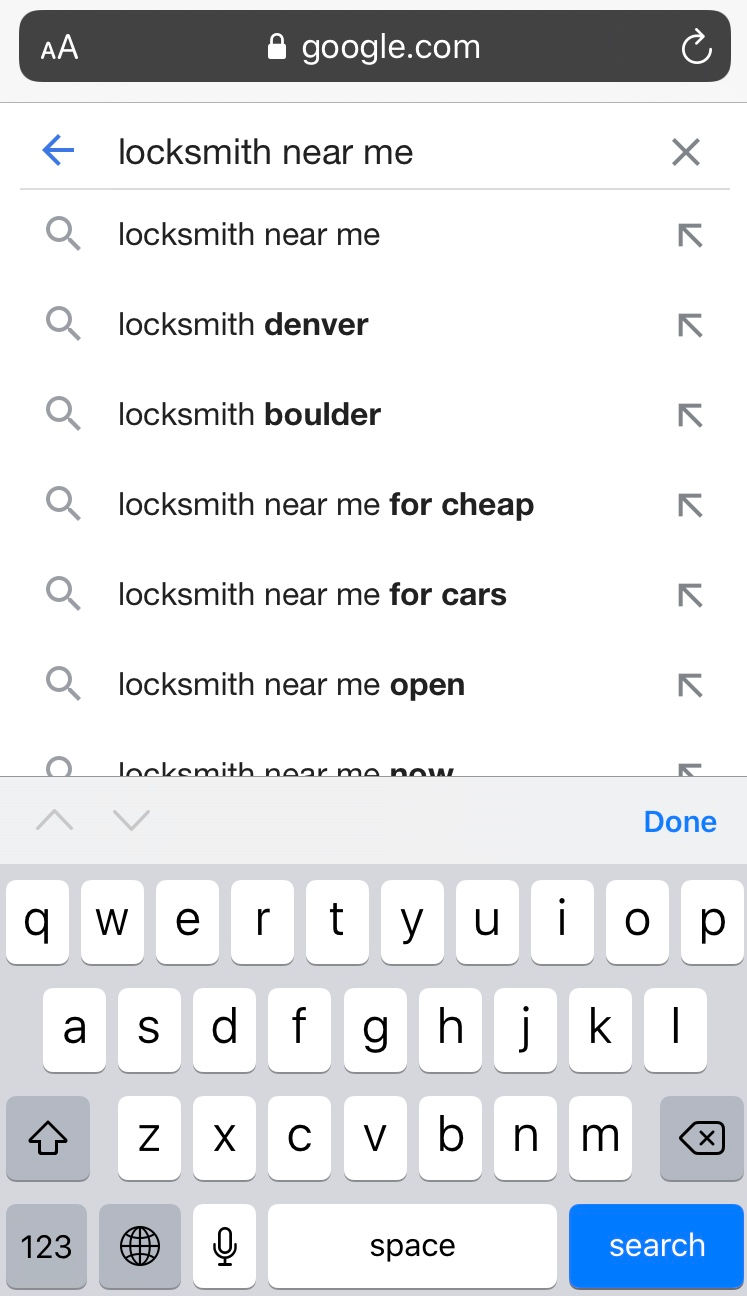Viewport: 747px width, 1296px height.
Task: Choose 'locksmith near me for cheap' suggestion
Action: (x=374, y=505)
